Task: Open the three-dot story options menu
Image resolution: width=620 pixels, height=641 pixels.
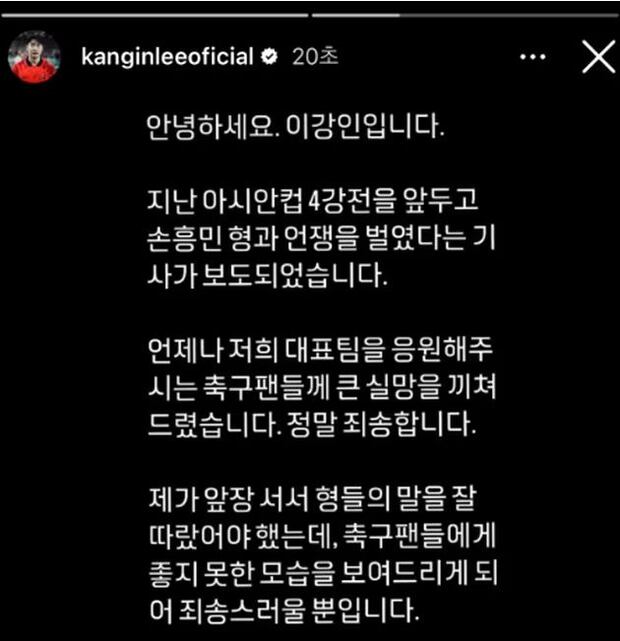Action: (x=533, y=58)
